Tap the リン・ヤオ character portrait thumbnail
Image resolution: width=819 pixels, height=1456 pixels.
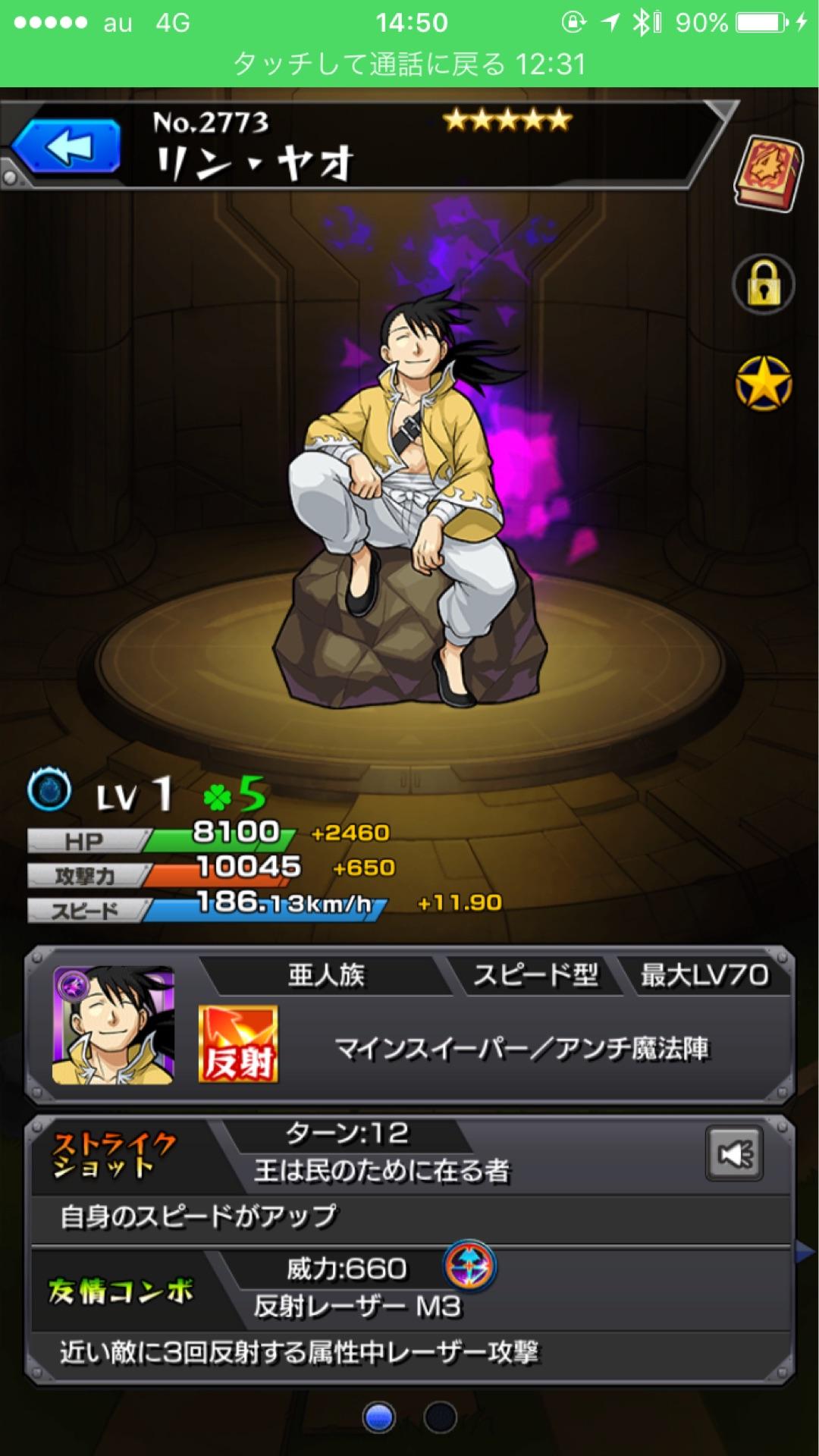114,1025
